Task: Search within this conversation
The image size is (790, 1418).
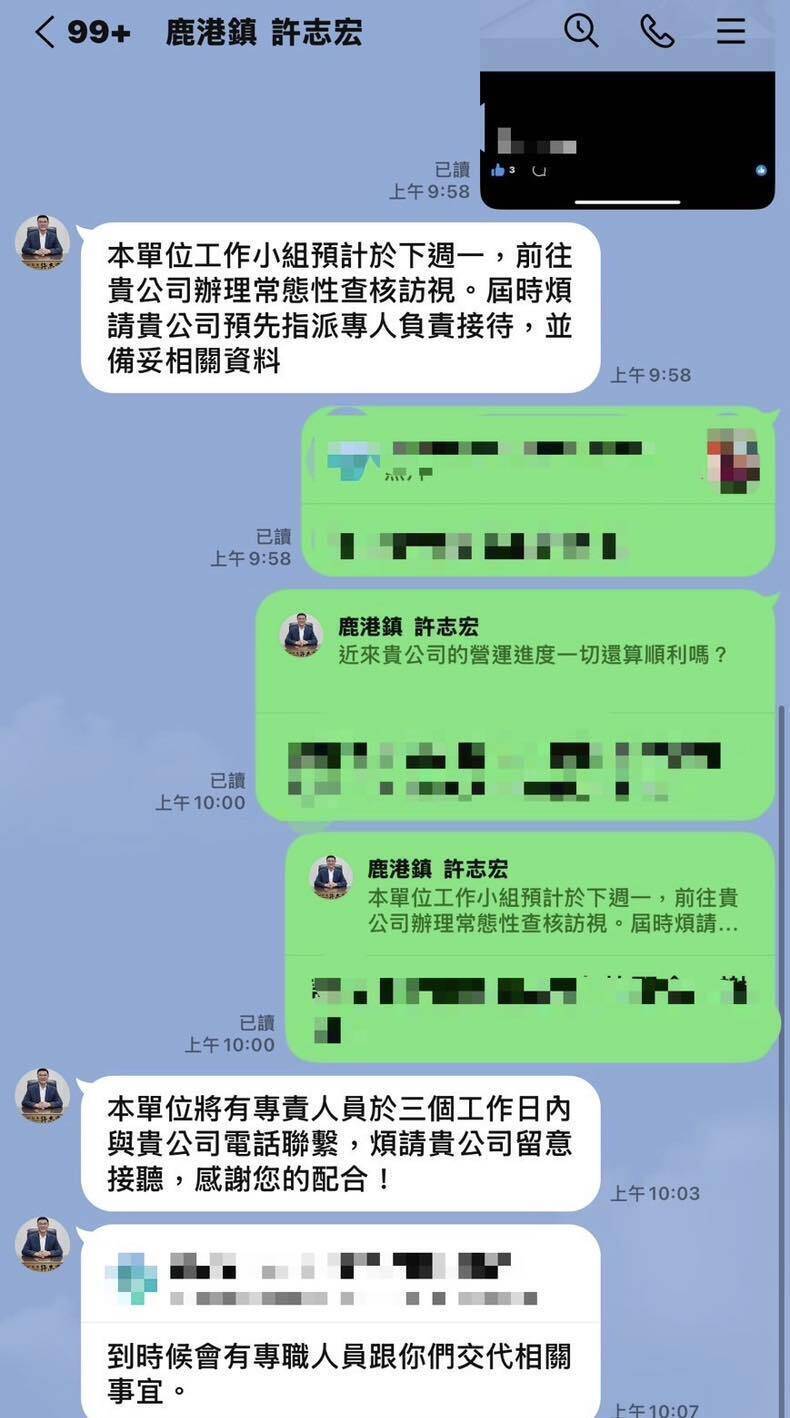Action: pyautogui.click(x=581, y=31)
